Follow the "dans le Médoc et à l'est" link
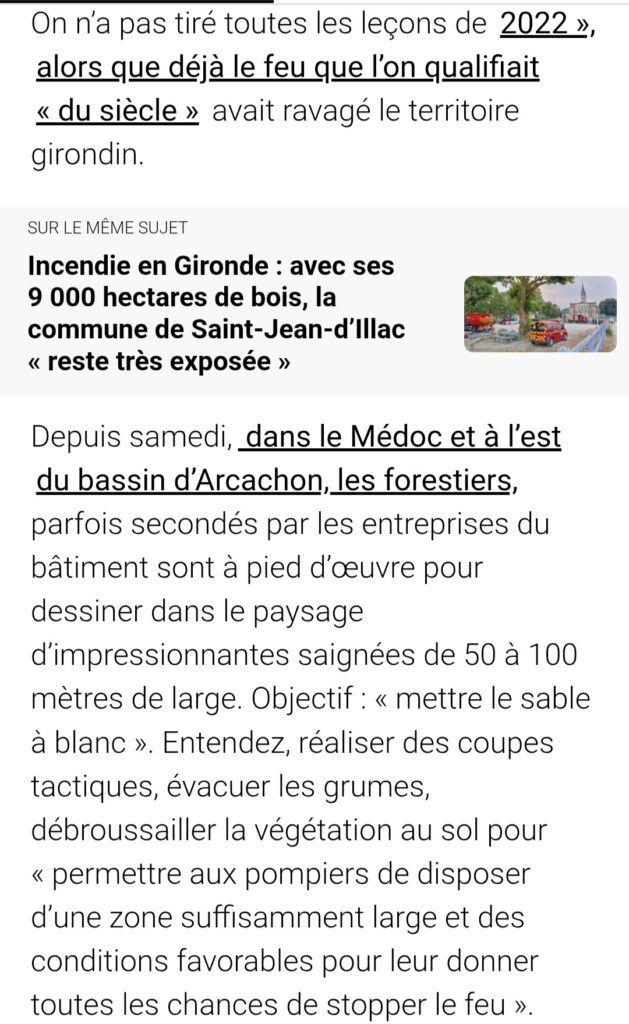The width and height of the screenshot is (629, 1024). click(x=400, y=436)
